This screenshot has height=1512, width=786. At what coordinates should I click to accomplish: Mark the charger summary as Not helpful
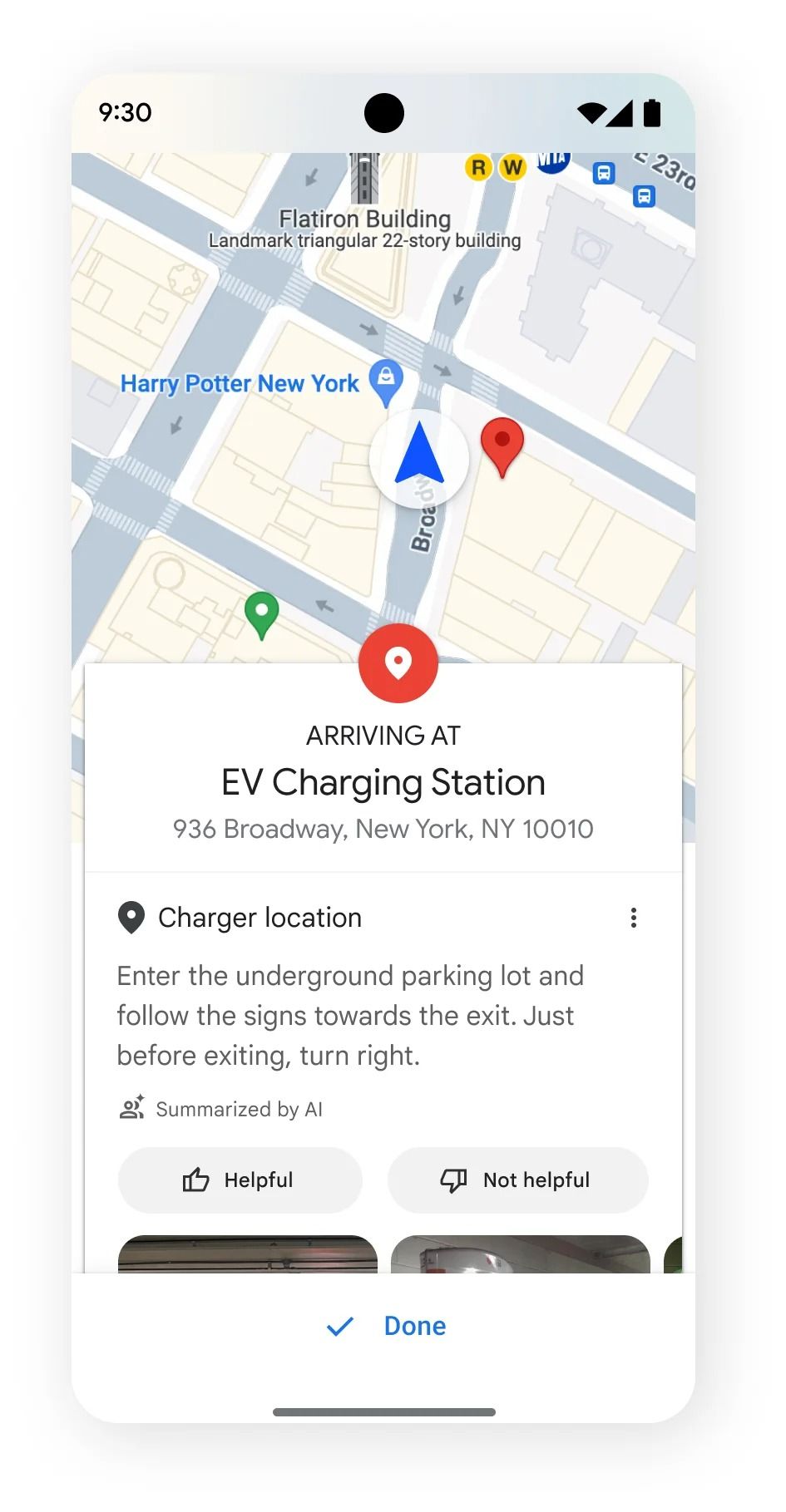tap(517, 1180)
